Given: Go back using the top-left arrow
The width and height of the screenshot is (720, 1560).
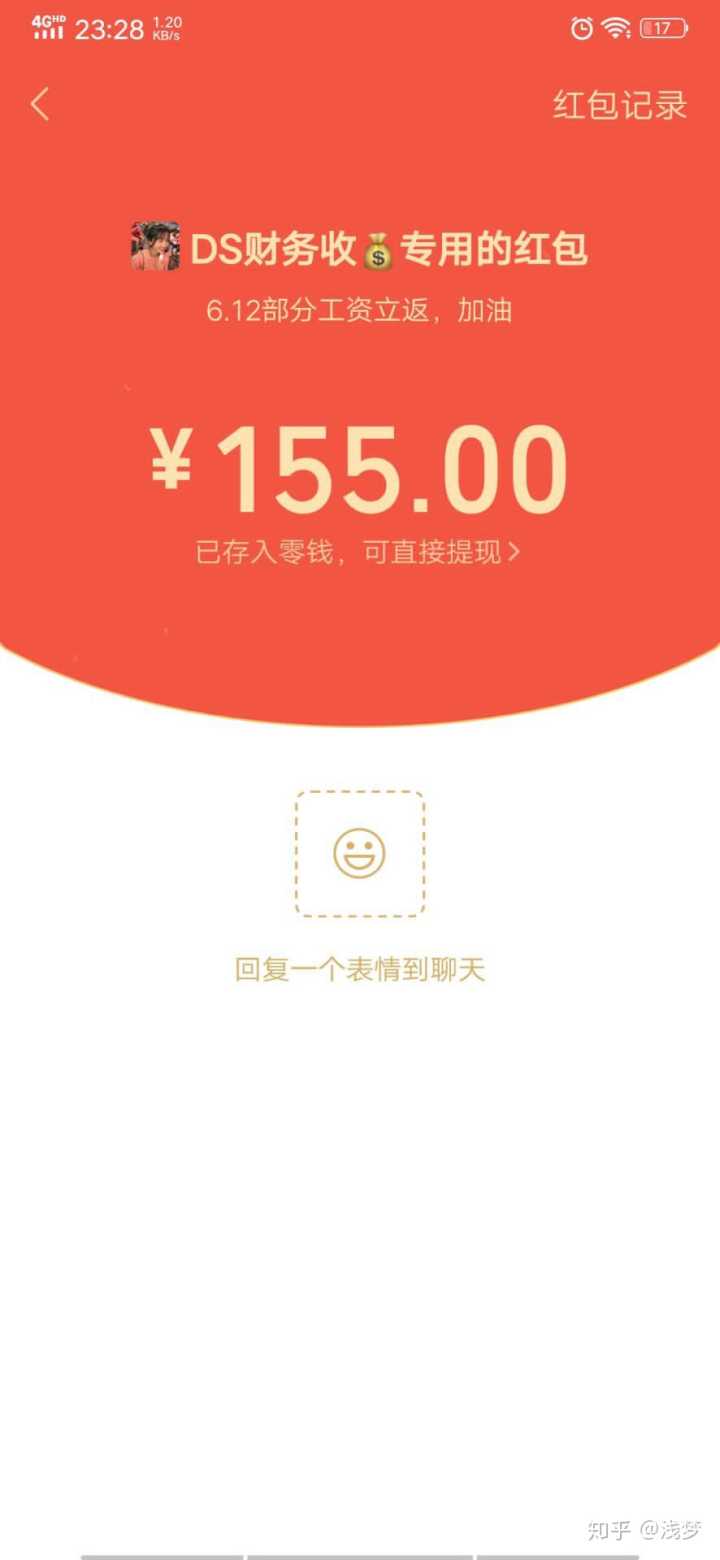Looking at the screenshot, I should 40,104.
